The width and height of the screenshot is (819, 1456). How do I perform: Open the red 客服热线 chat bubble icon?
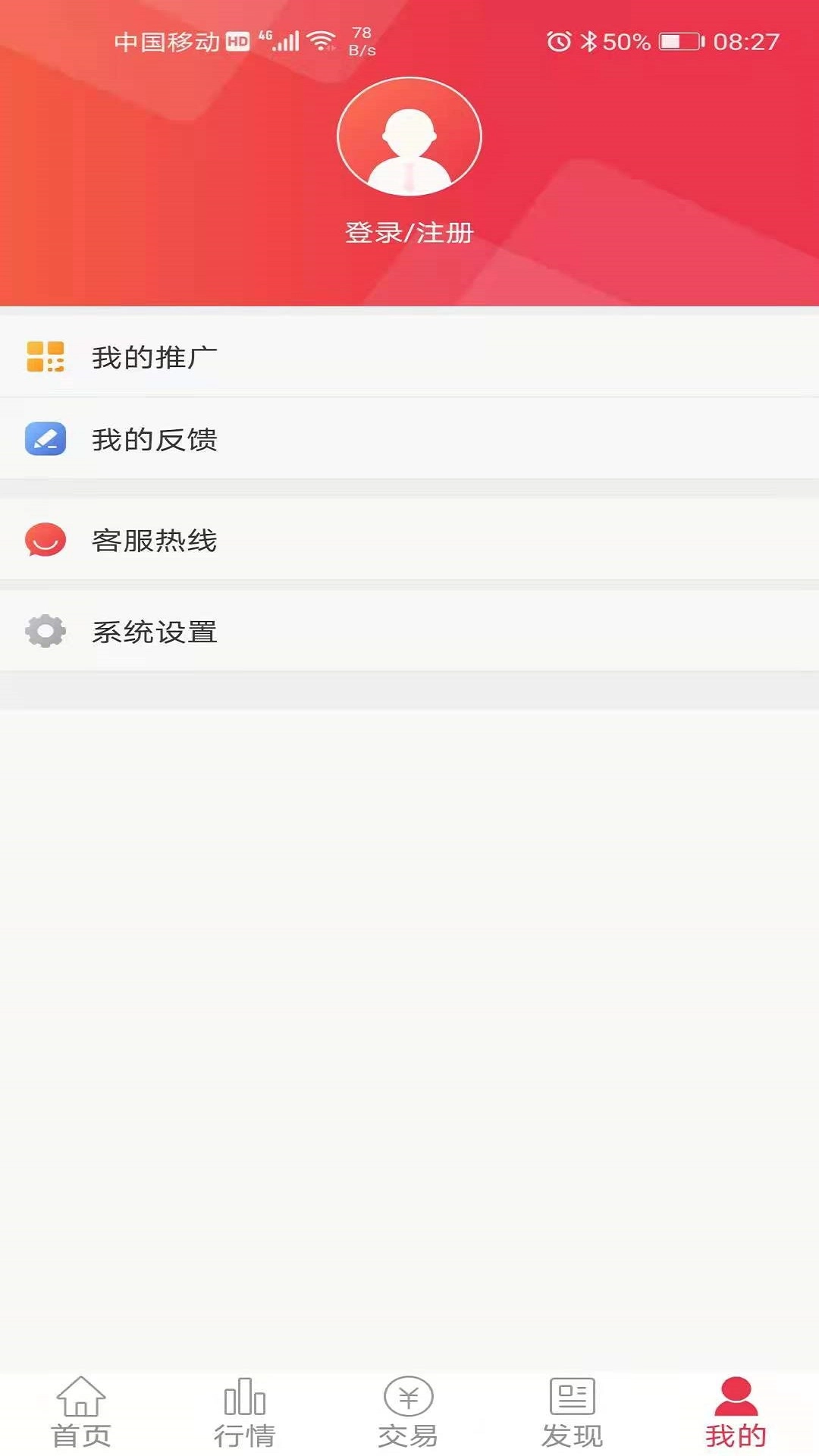(45, 541)
